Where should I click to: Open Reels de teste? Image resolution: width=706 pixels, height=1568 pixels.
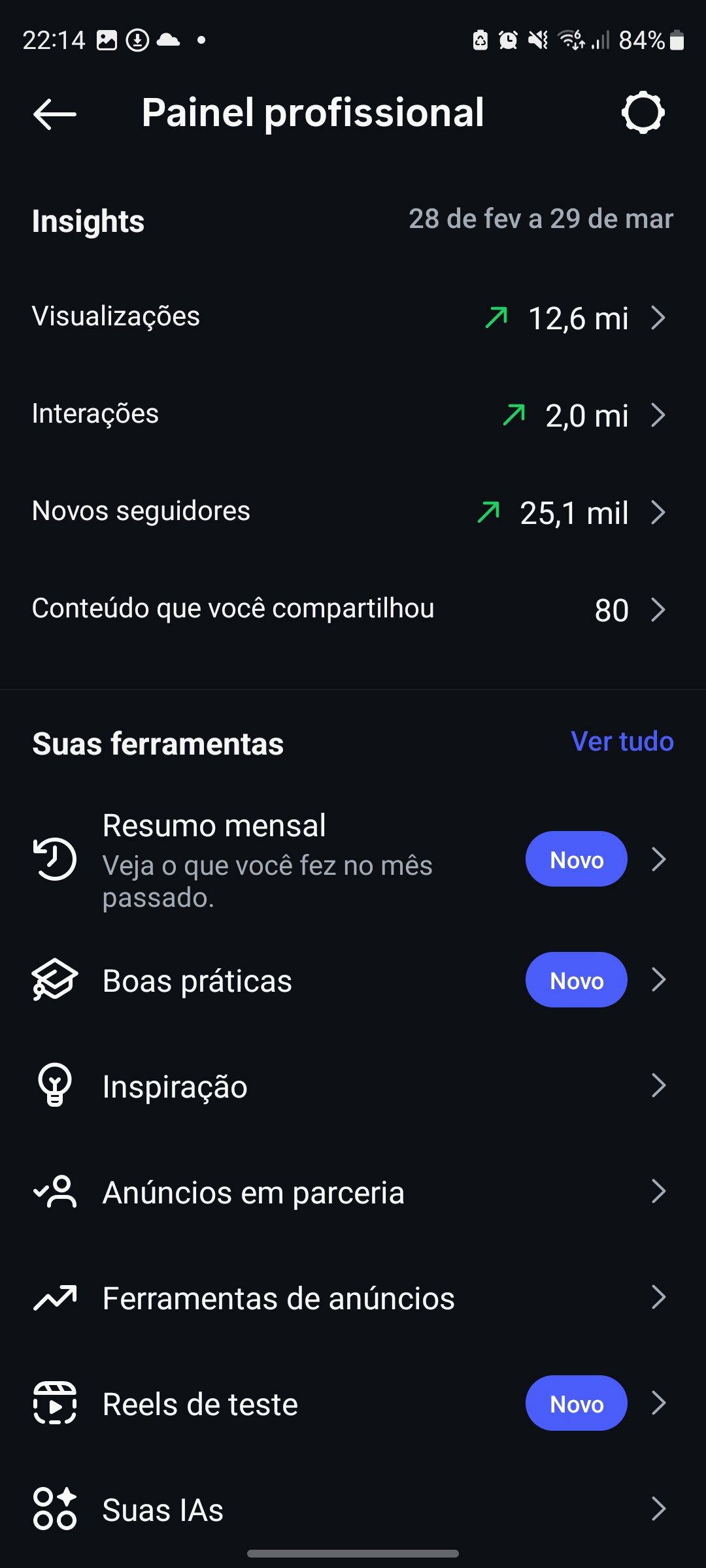click(x=353, y=1404)
